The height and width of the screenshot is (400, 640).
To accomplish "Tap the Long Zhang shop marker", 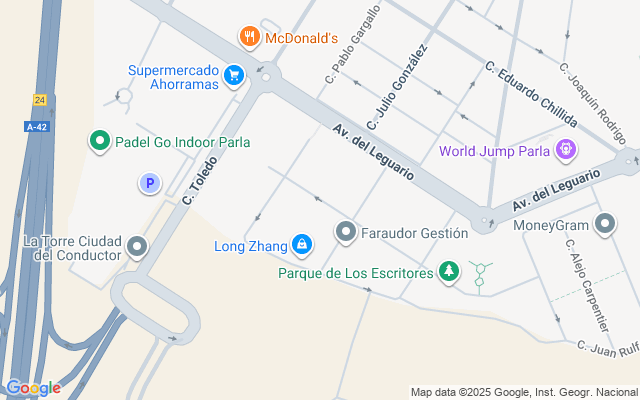I will click(301, 244).
